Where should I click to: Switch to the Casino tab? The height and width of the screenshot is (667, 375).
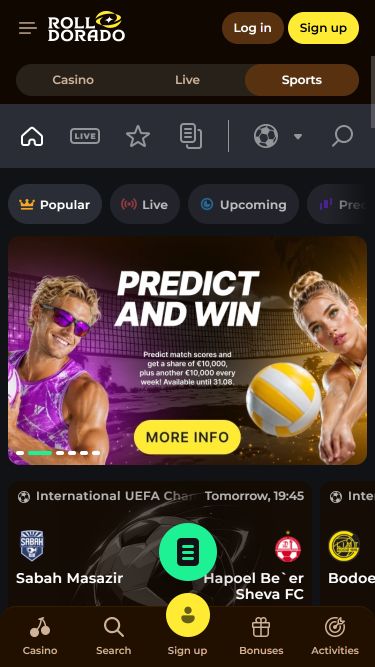(73, 80)
